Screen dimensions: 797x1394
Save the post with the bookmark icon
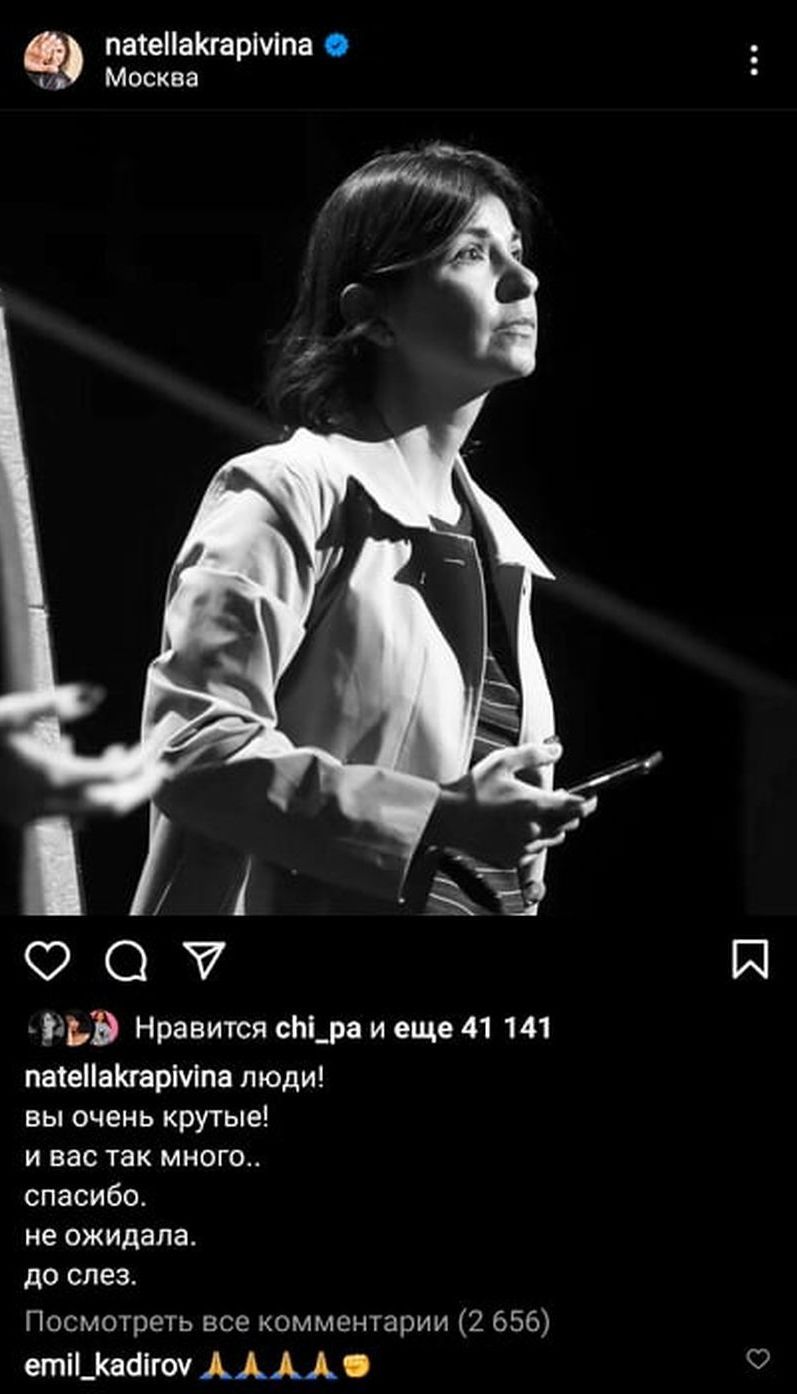point(750,960)
